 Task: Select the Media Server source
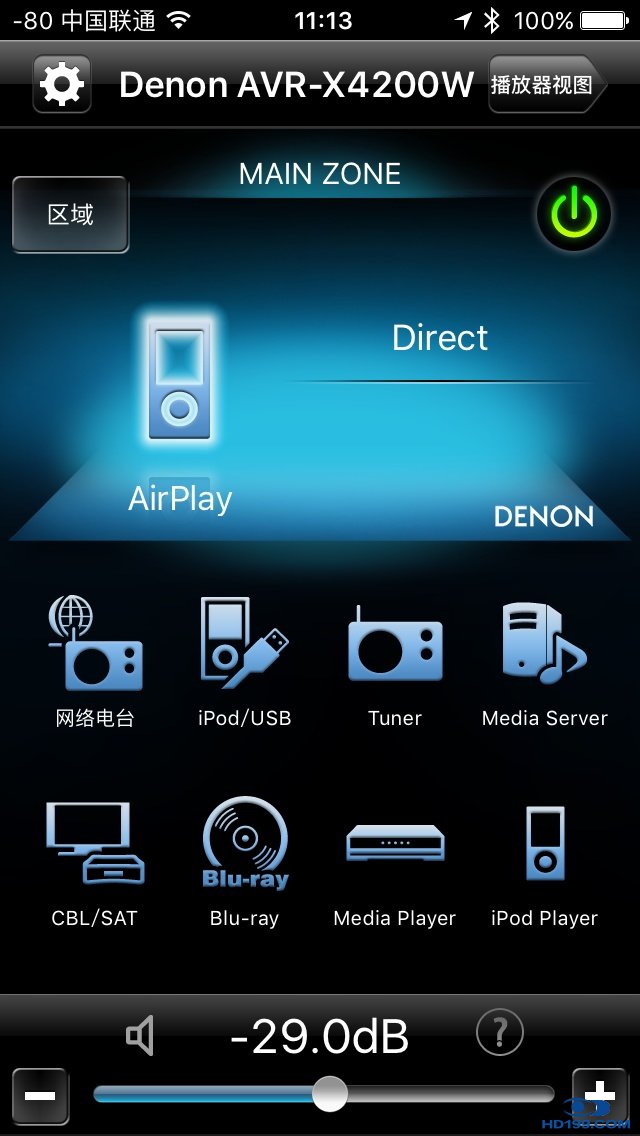[x=545, y=658]
